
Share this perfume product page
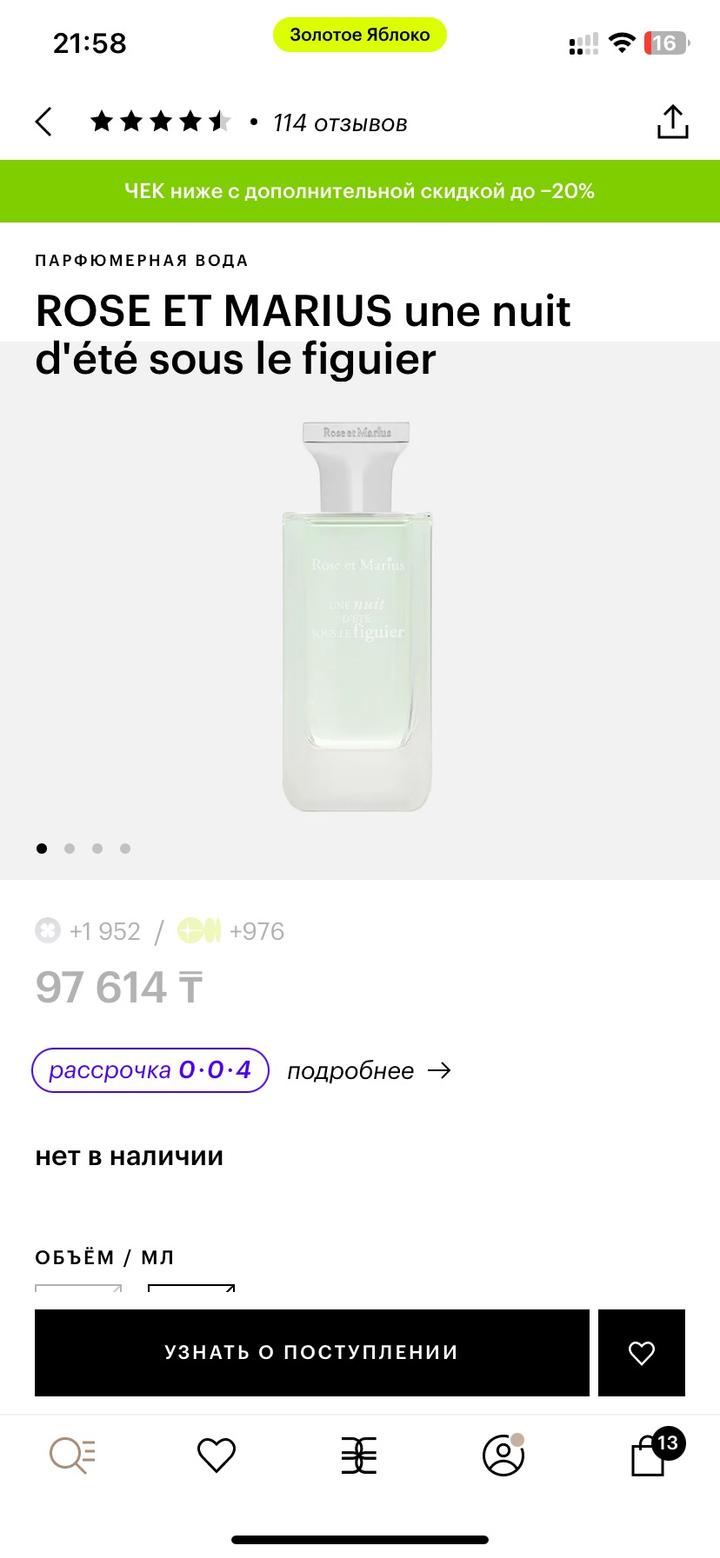pos(673,121)
